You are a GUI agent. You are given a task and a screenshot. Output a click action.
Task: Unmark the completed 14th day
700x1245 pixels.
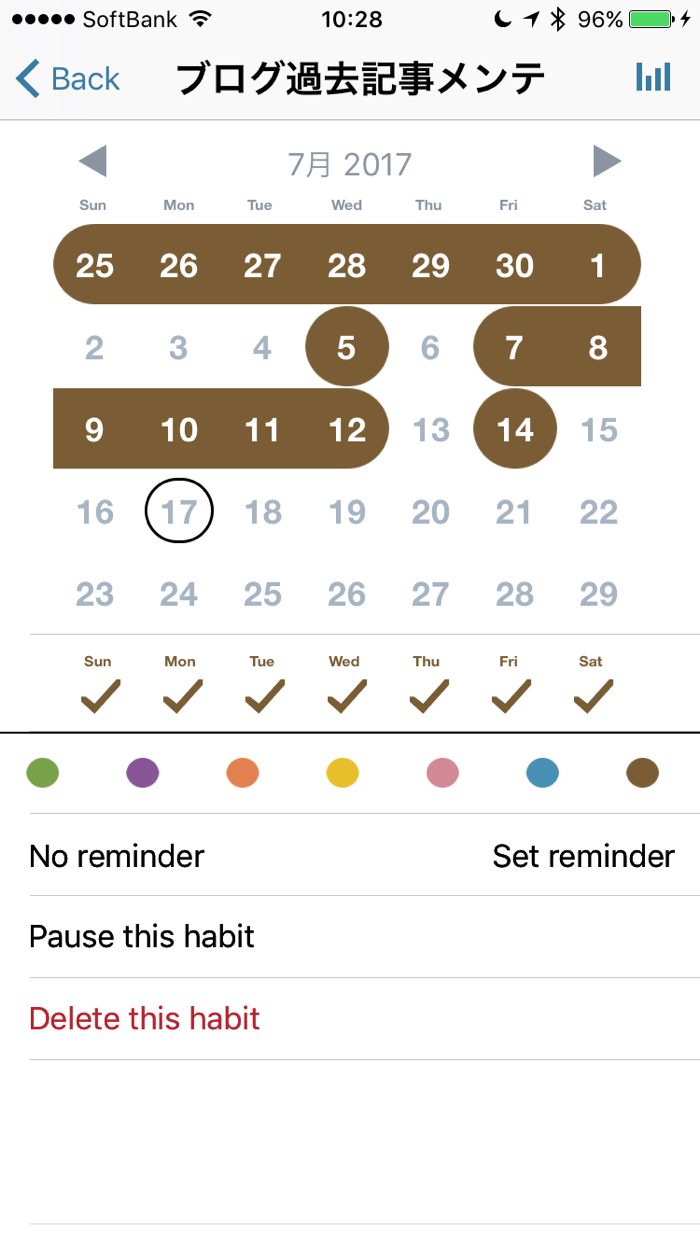tap(515, 430)
